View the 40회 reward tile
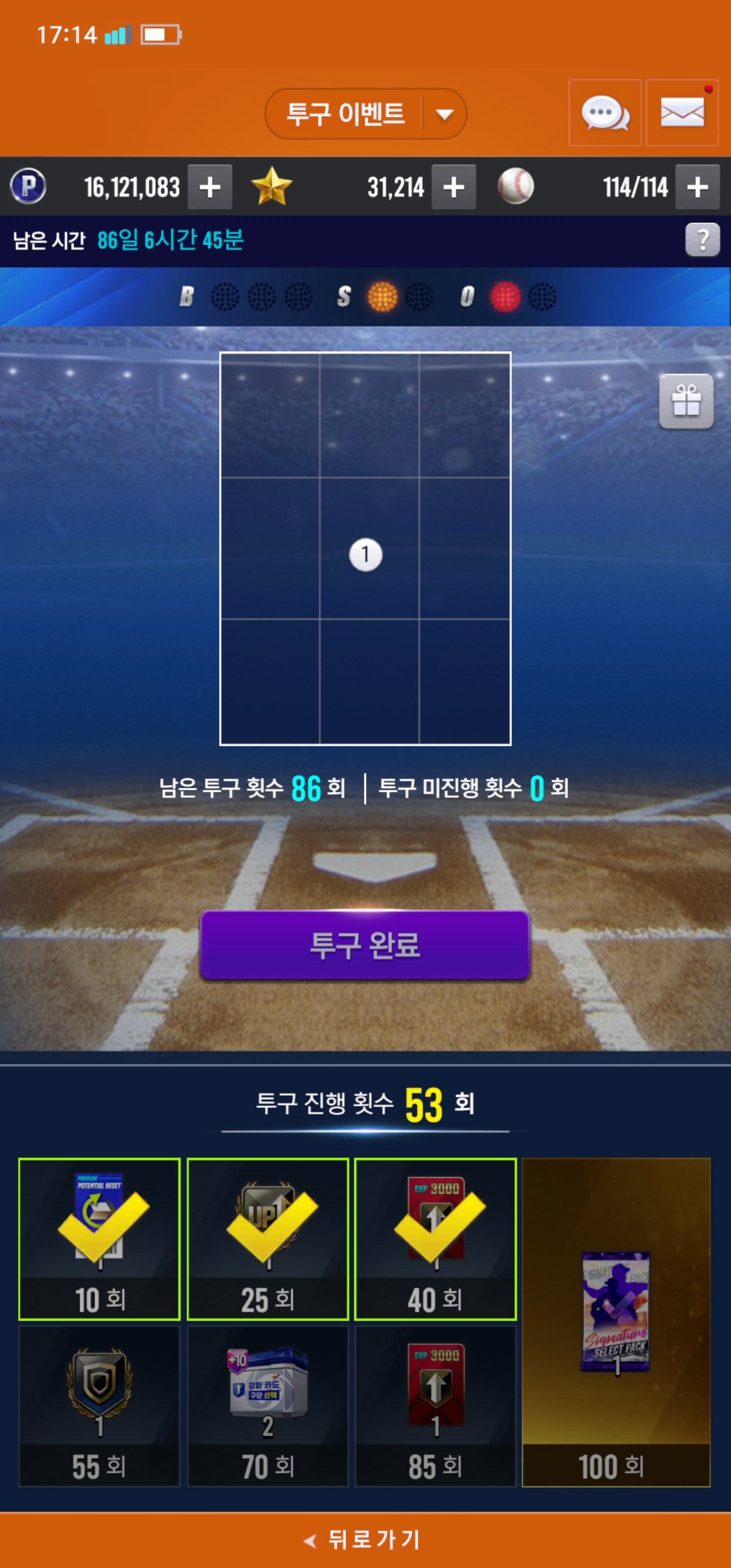This screenshot has height=1568, width=731. 435,1238
